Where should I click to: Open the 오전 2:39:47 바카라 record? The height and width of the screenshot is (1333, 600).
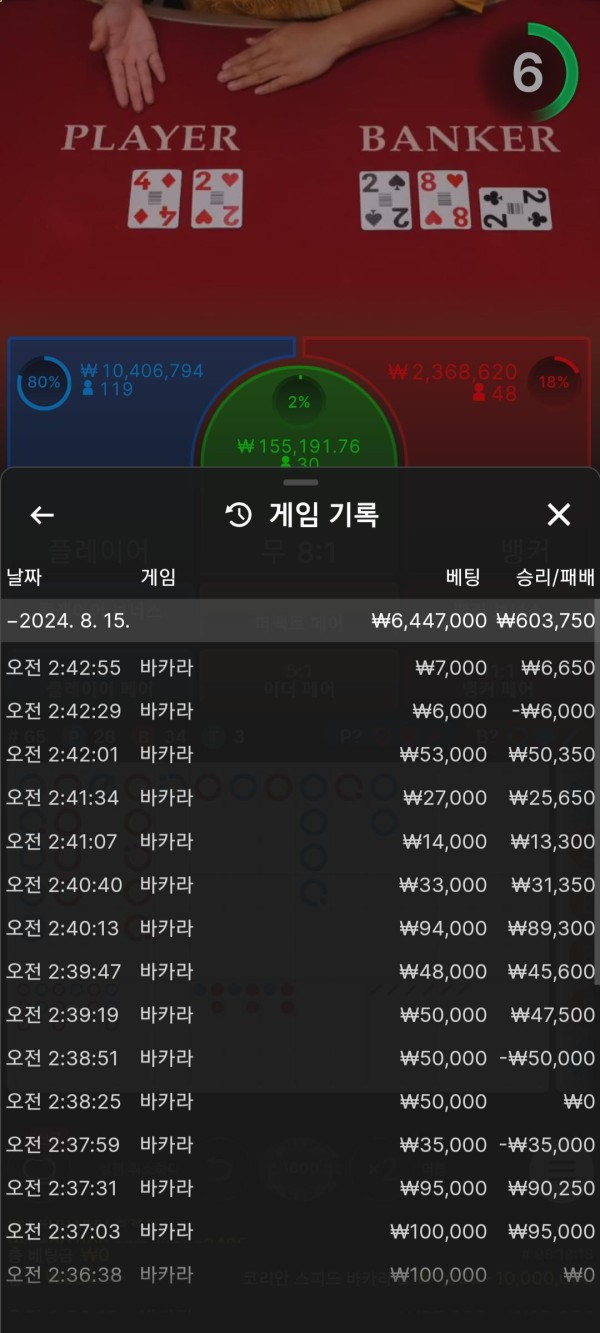click(300, 971)
